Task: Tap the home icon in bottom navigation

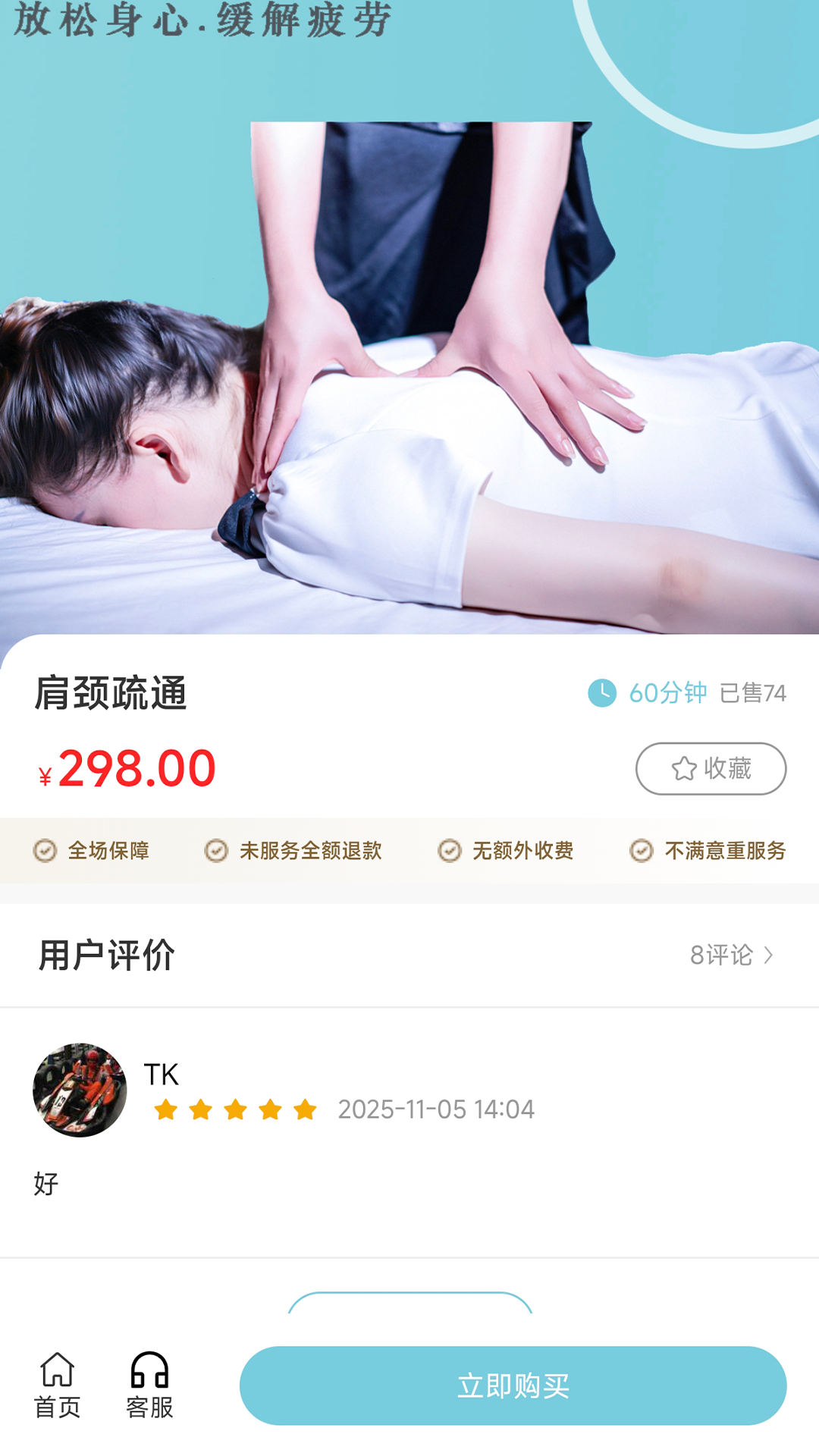Action: [57, 1370]
